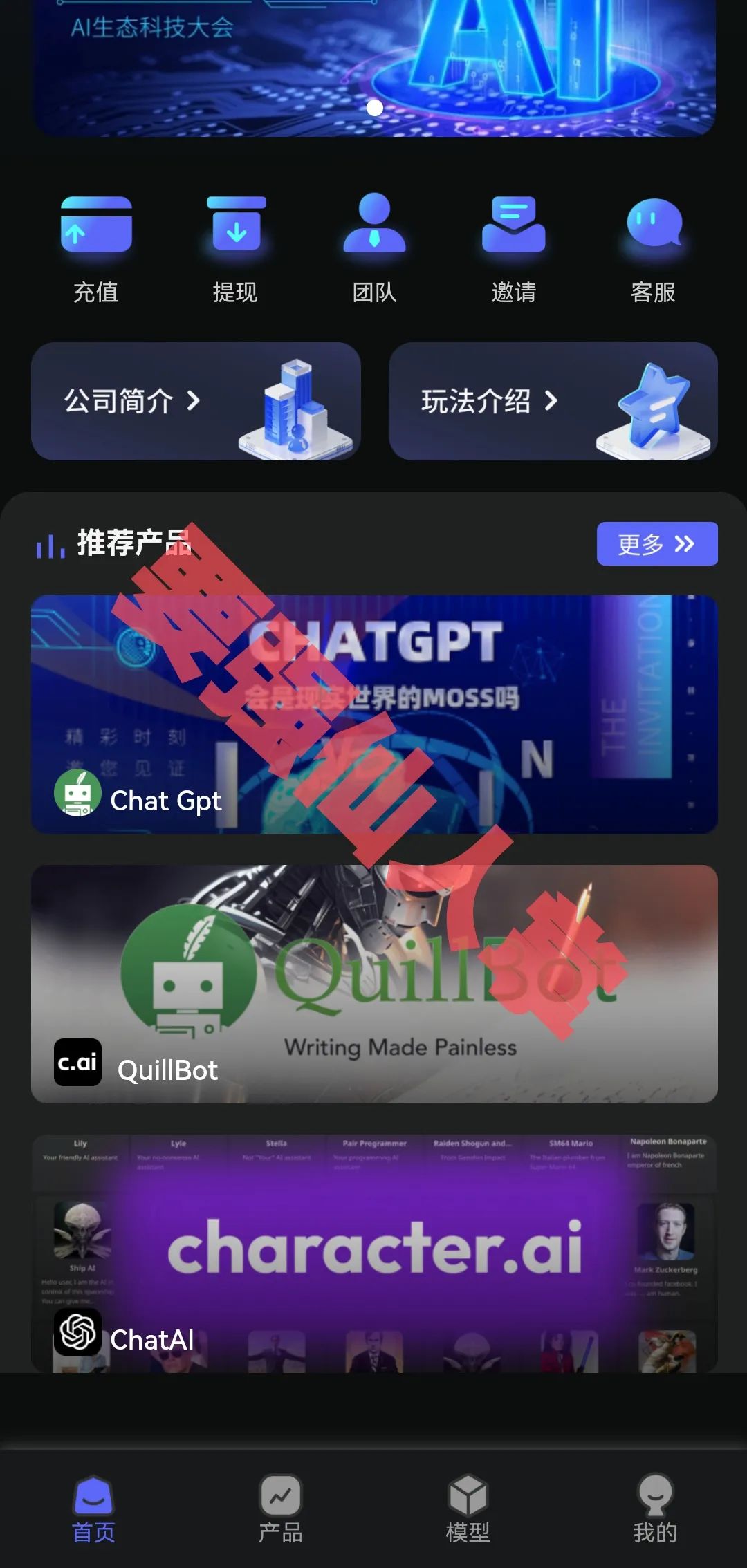Contact 客服 customer service
The width and height of the screenshot is (747, 1568).
(653, 249)
